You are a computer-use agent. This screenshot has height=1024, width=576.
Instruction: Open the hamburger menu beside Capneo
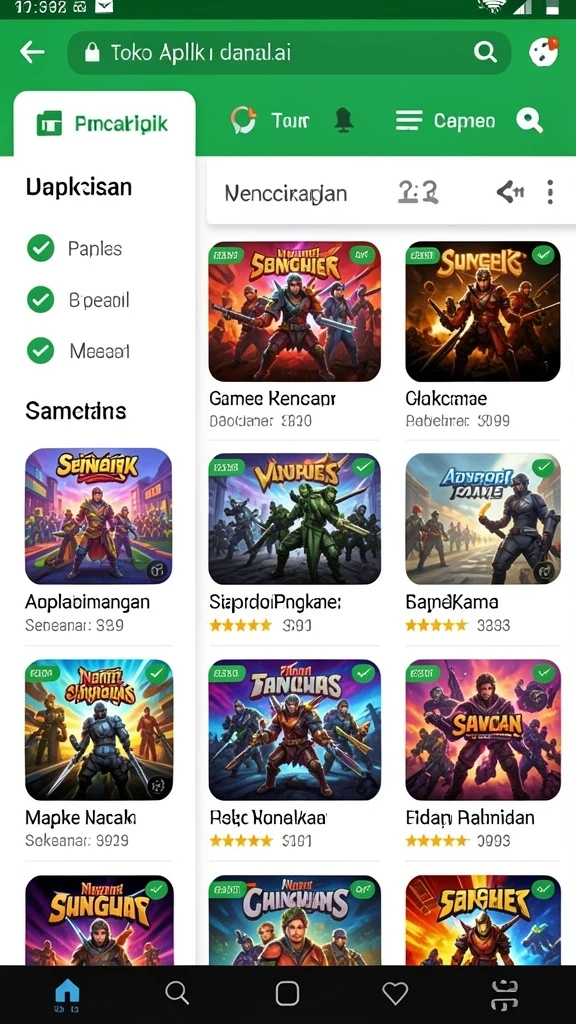(409, 121)
